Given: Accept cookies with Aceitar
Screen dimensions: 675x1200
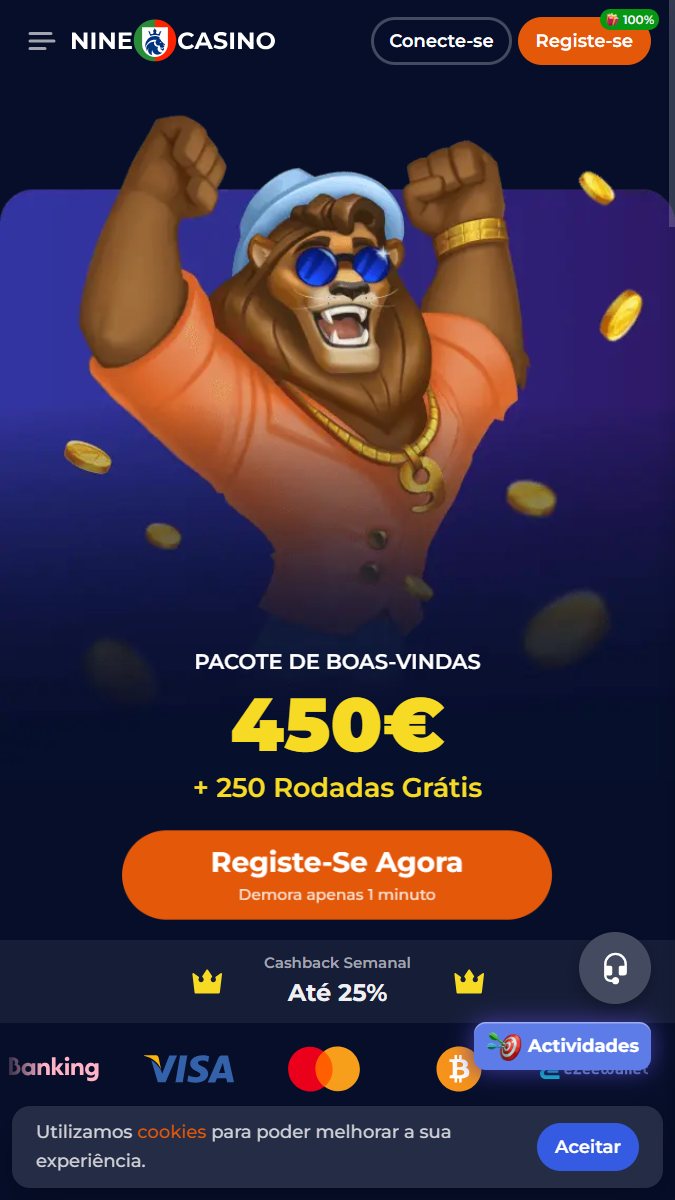Looking at the screenshot, I should [x=587, y=1147].
